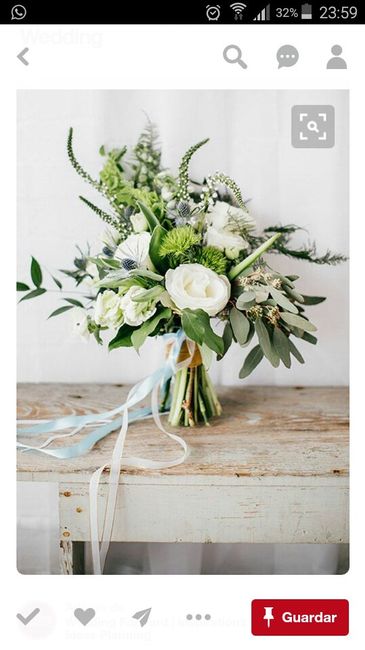Screen dimensions: 365x650
Task: Open the three-dot more options menu
Action: click(198, 617)
